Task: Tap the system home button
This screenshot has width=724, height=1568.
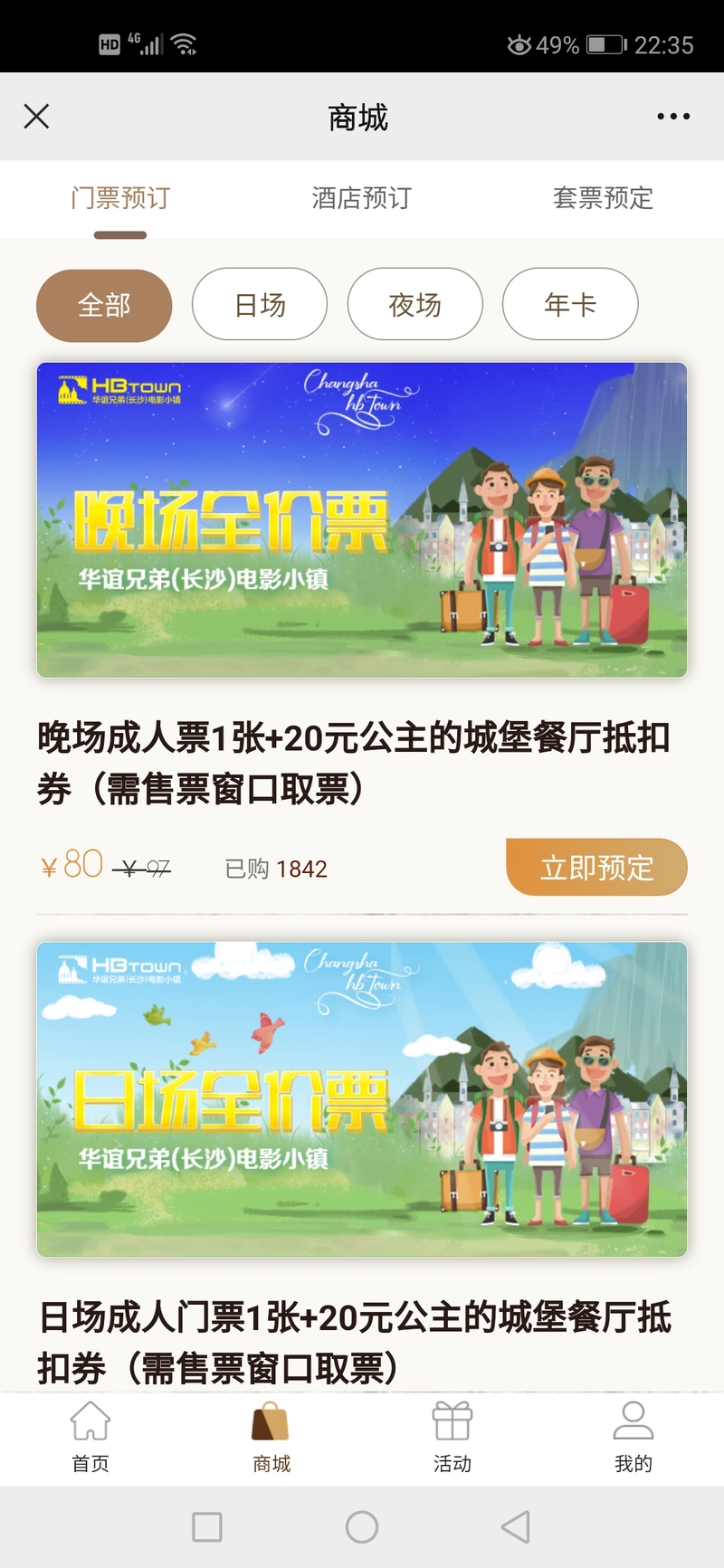Action: pyautogui.click(x=362, y=1527)
